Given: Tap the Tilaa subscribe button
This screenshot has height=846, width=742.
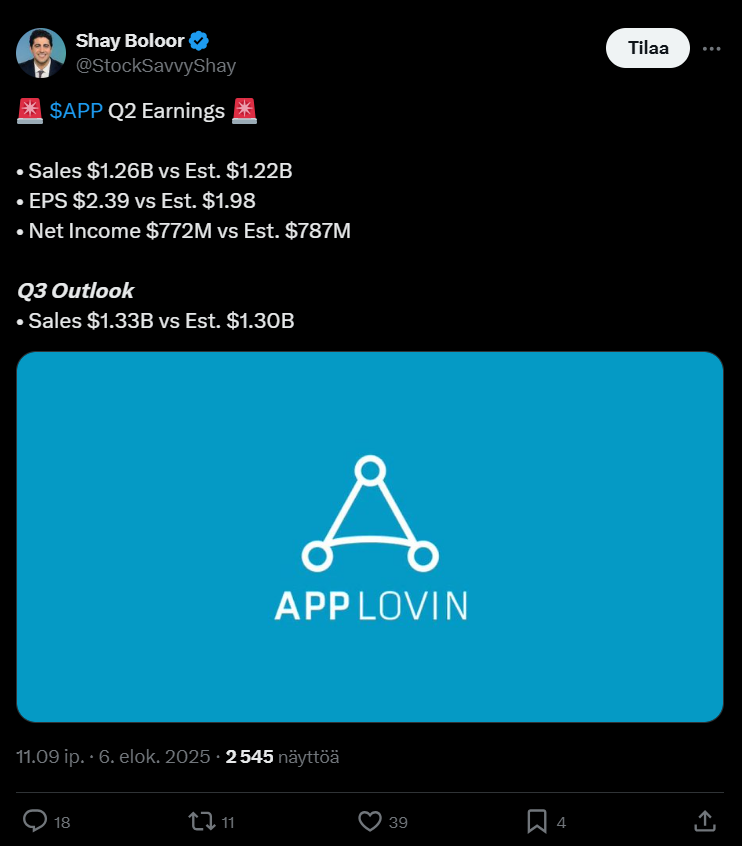Looking at the screenshot, I should [648, 48].
